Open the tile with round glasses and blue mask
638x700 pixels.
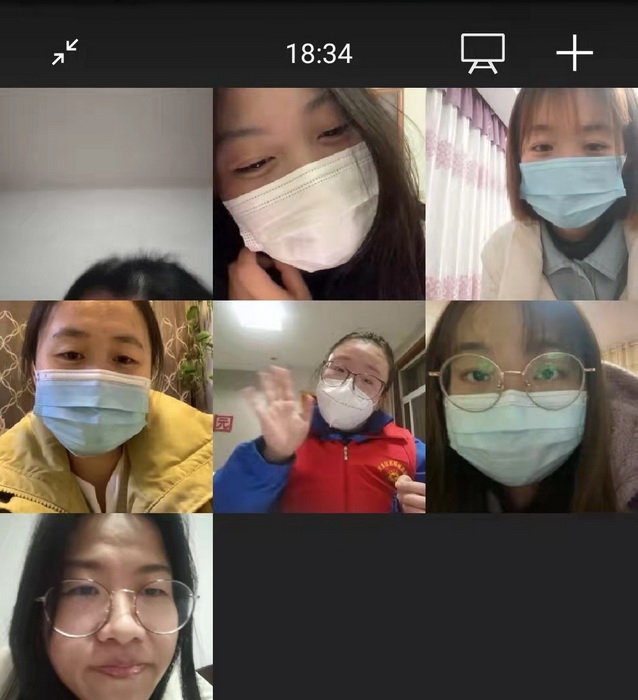coord(531,406)
